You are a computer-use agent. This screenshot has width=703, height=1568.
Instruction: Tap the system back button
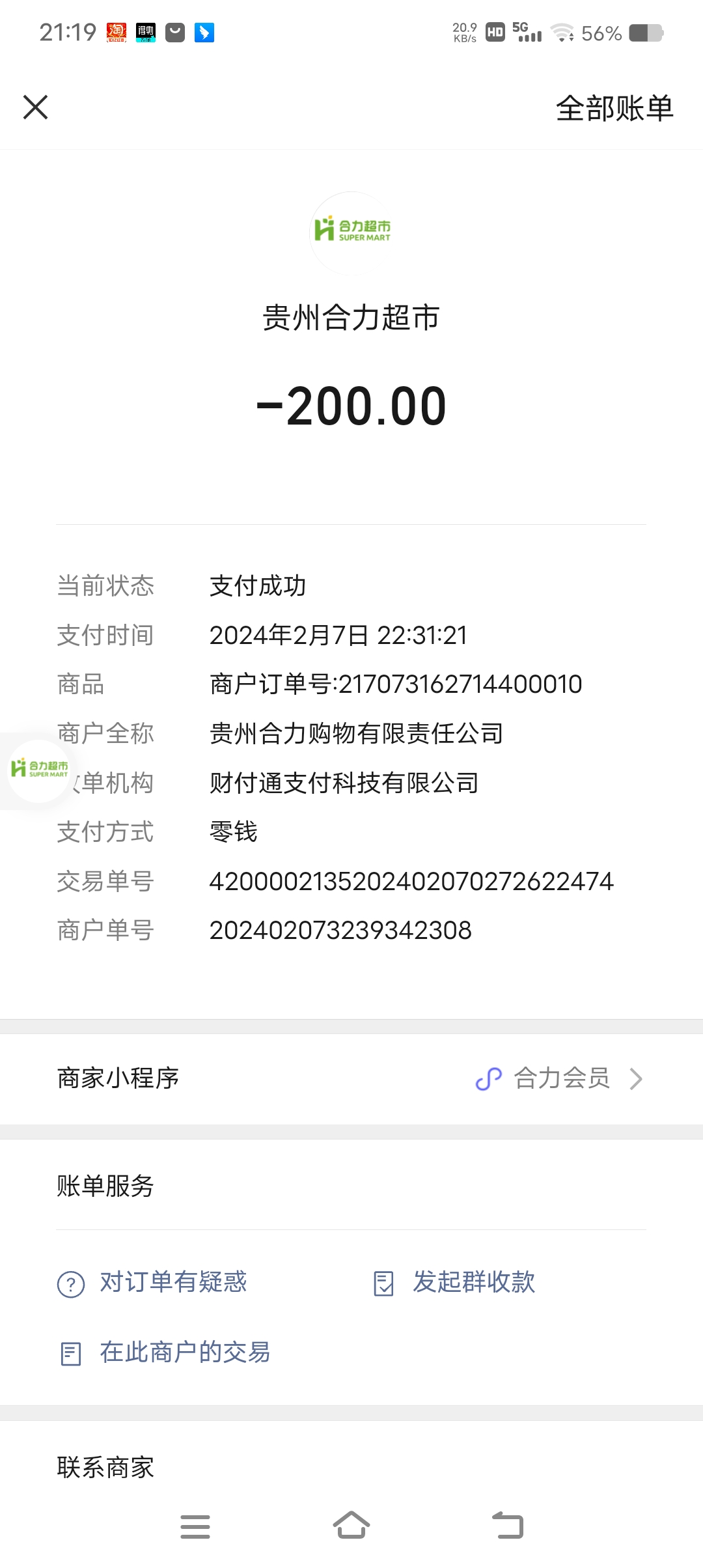508,1526
